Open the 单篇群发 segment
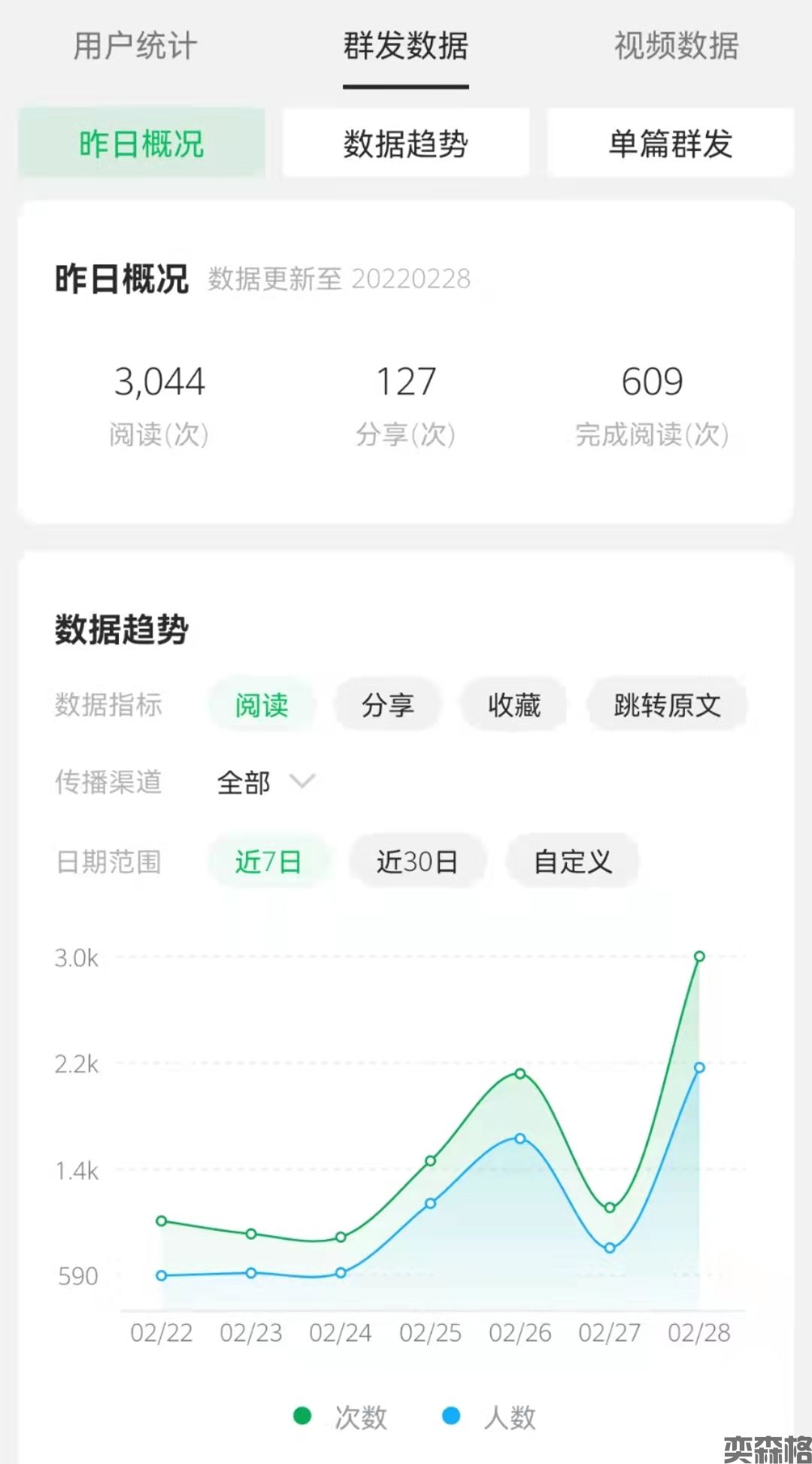This screenshot has width=812, height=1464. pos(670,143)
